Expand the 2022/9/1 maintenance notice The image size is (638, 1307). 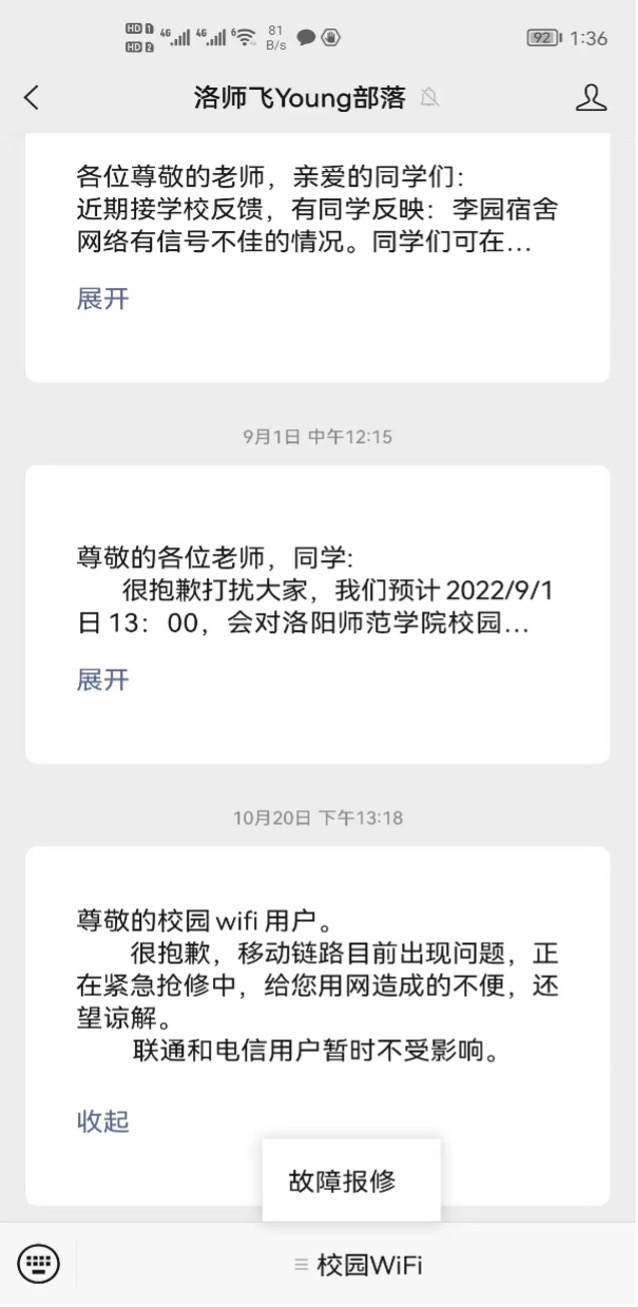pos(103,680)
